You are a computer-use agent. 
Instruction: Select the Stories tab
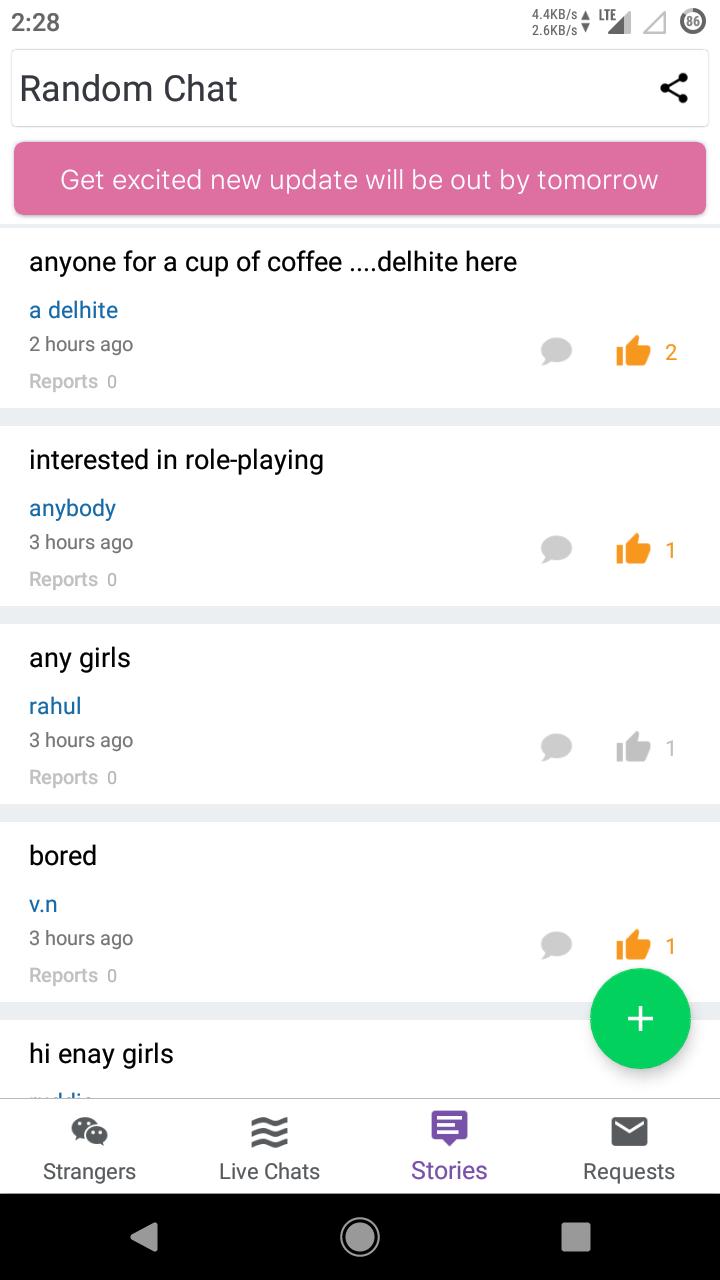[x=449, y=1148]
